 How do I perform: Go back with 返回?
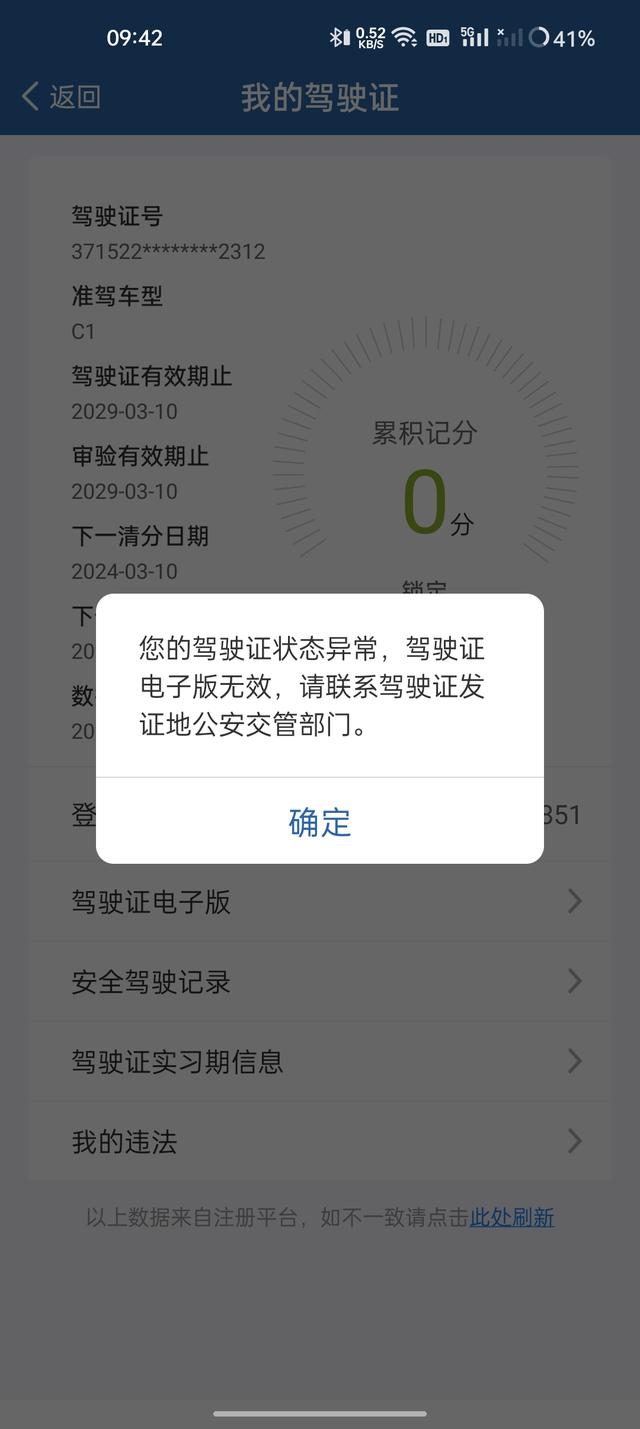click(x=62, y=97)
